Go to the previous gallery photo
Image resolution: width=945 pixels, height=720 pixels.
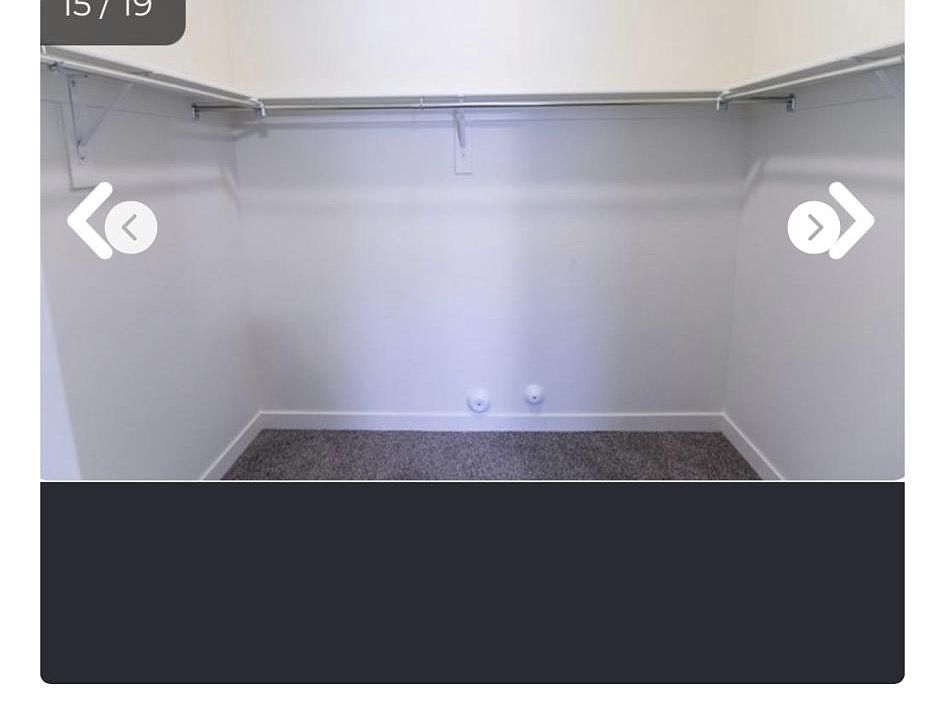pyautogui.click(x=130, y=228)
